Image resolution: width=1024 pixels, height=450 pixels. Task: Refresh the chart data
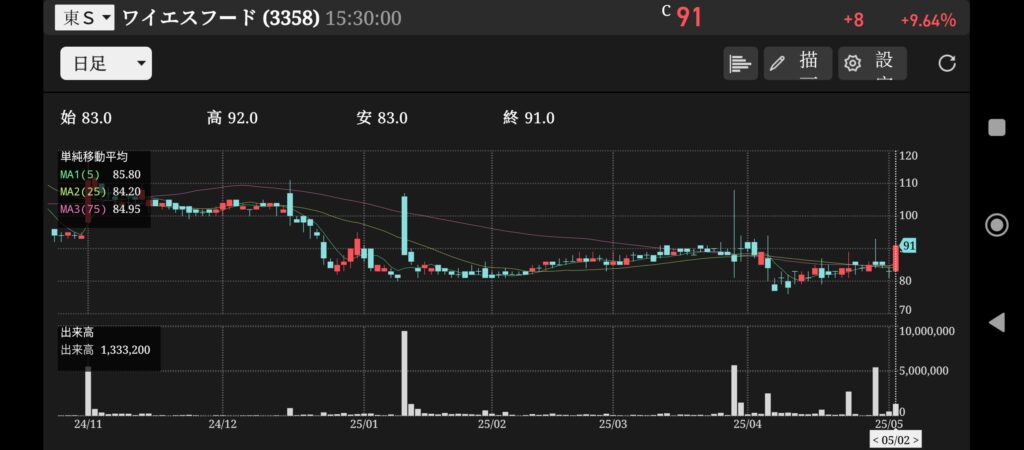[x=947, y=64]
